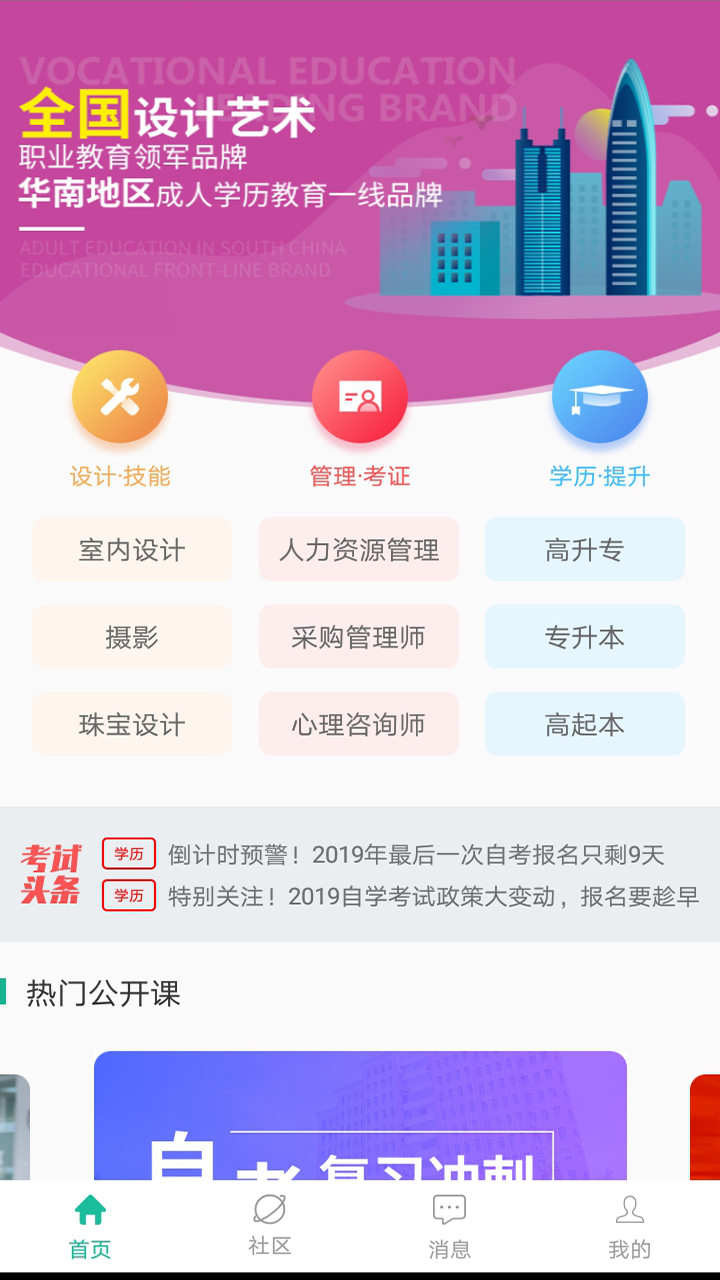Choose 采购管理师 course
Screen dimensions: 720x1280
[359, 637]
